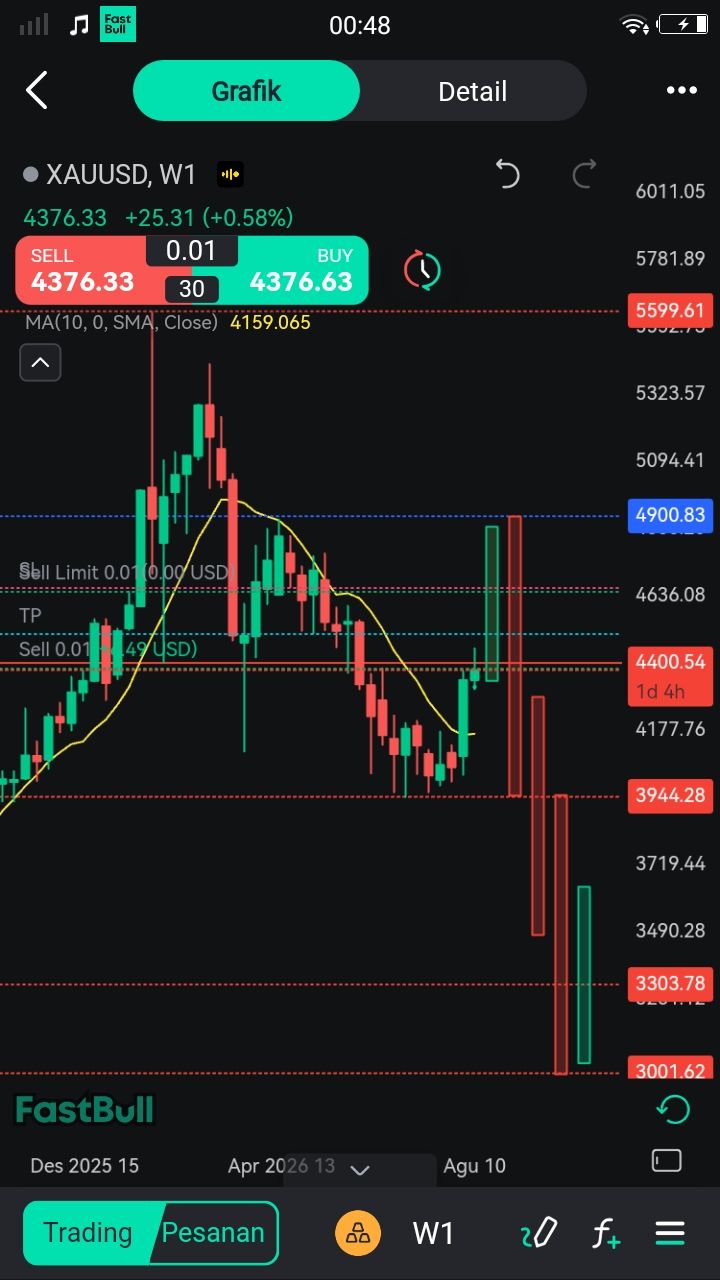Open the Pesanan tab
The height and width of the screenshot is (1280, 720).
(213, 1233)
